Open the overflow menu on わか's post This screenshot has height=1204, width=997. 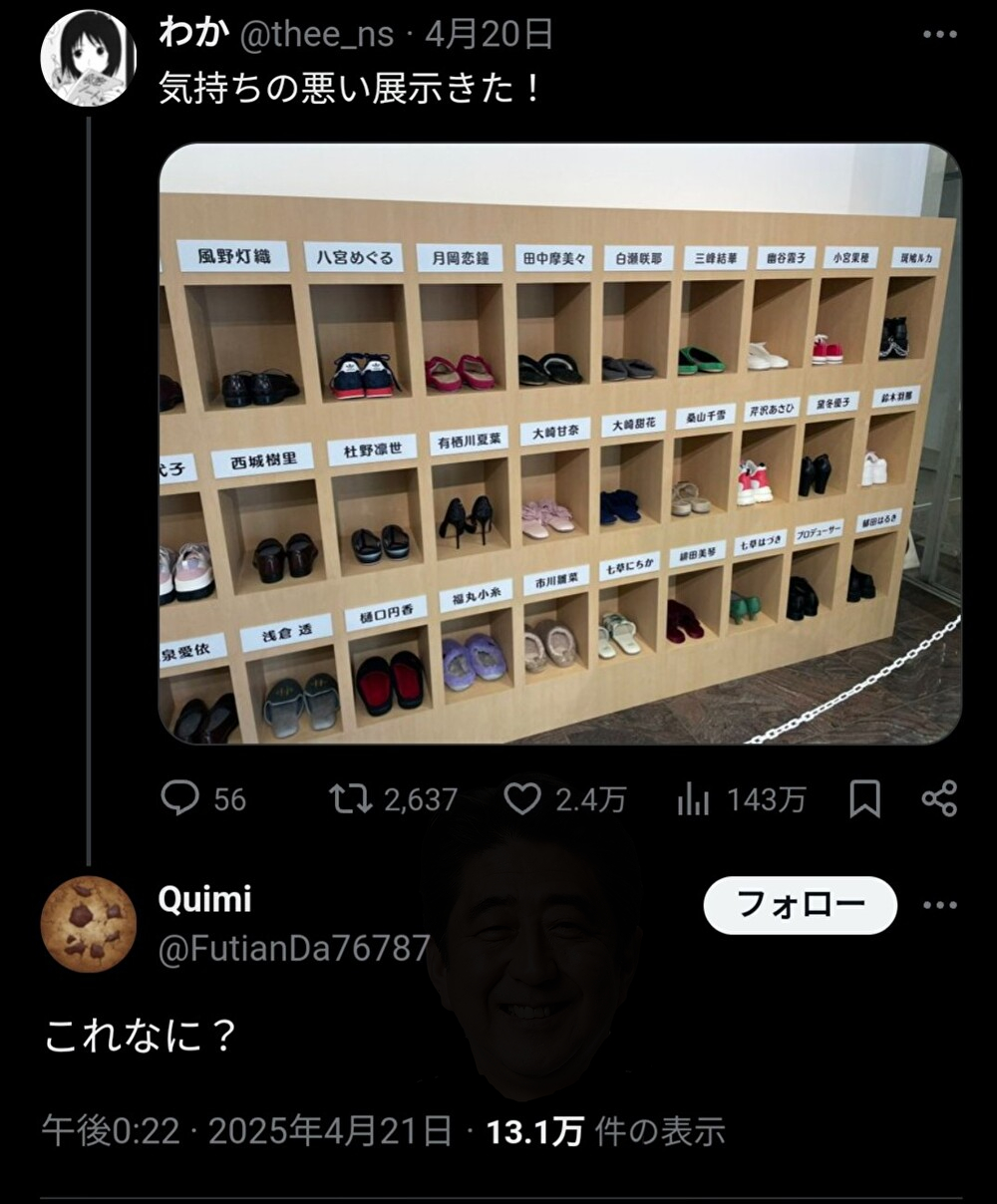coord(939,35)
